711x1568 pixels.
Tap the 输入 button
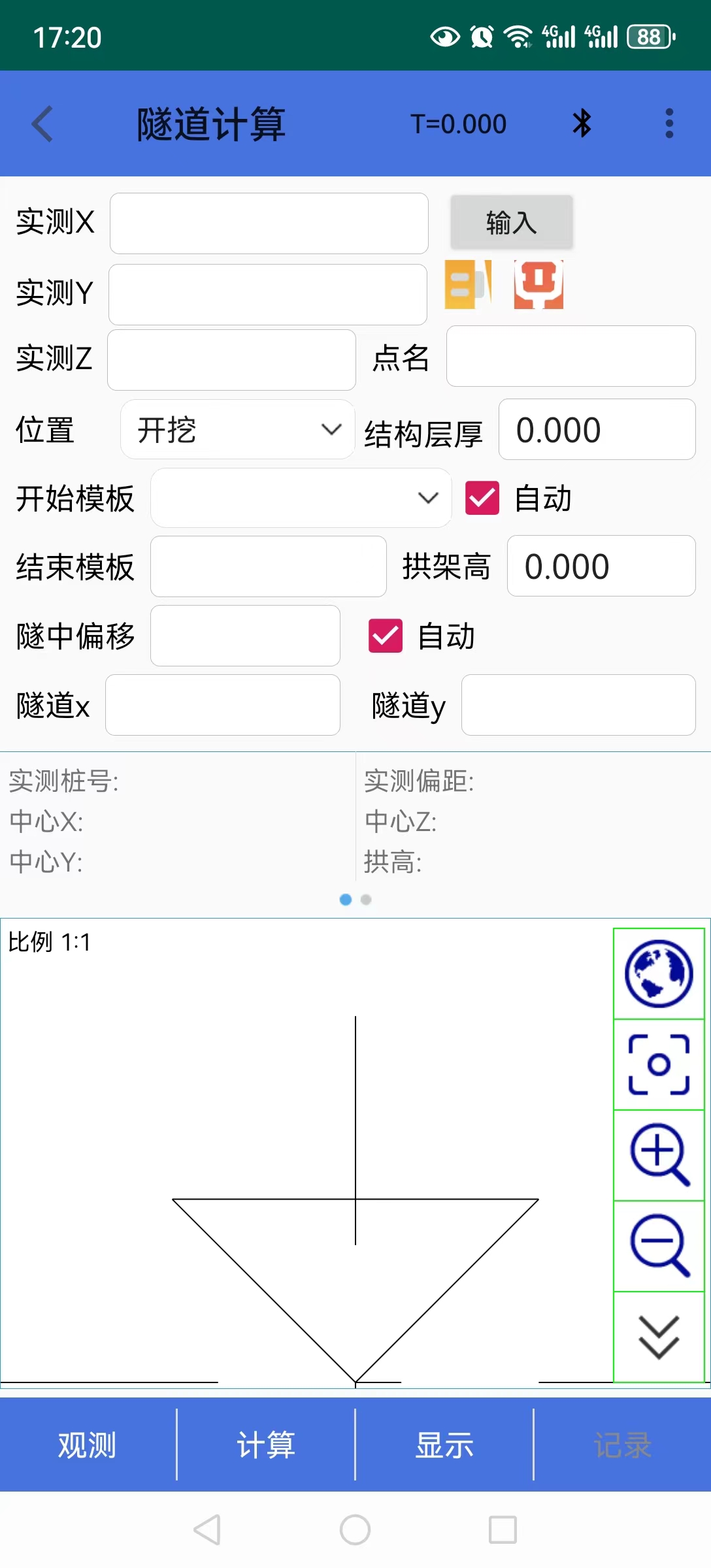(x=512, y=222)
